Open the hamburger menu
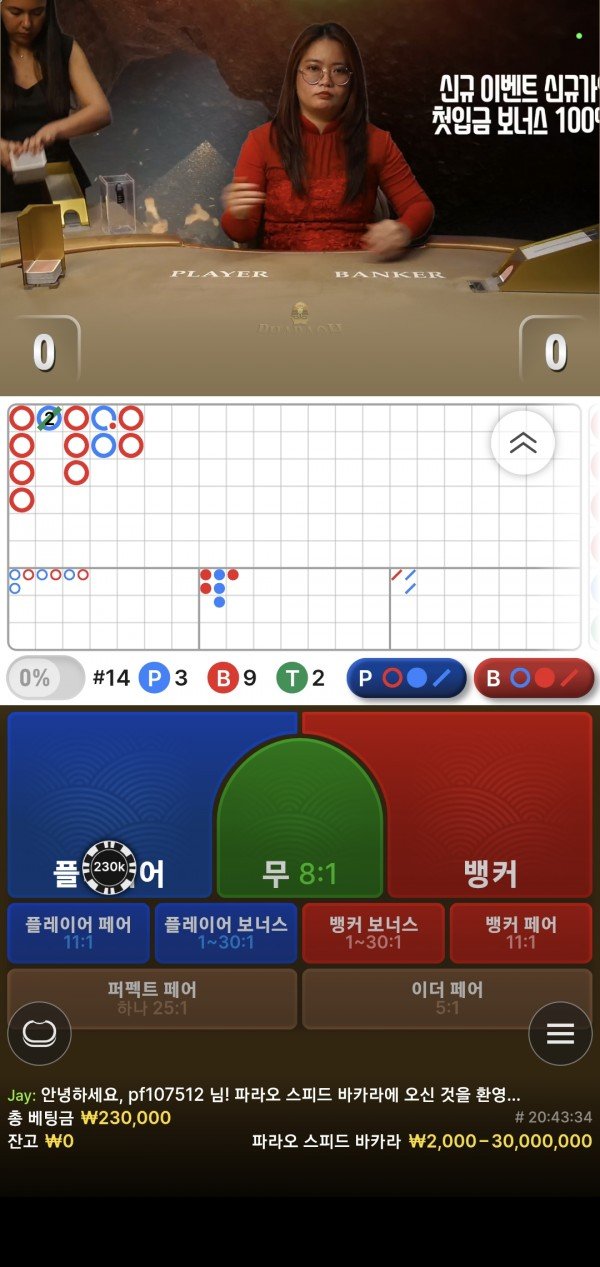 pos(560,1033)
